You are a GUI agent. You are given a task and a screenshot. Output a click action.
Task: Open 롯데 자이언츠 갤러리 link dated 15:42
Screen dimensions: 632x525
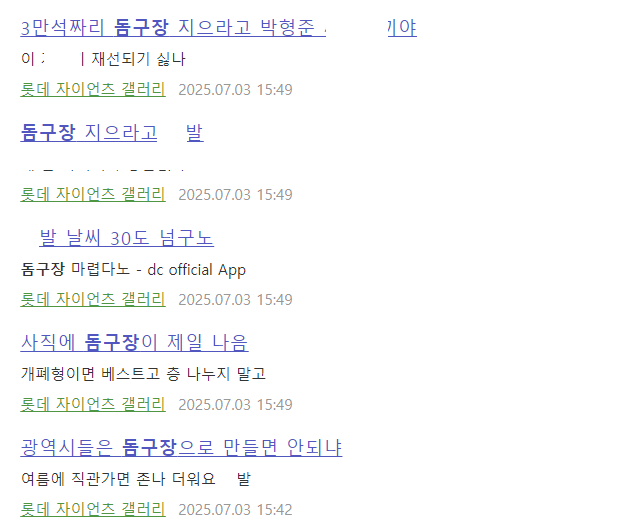92,509
